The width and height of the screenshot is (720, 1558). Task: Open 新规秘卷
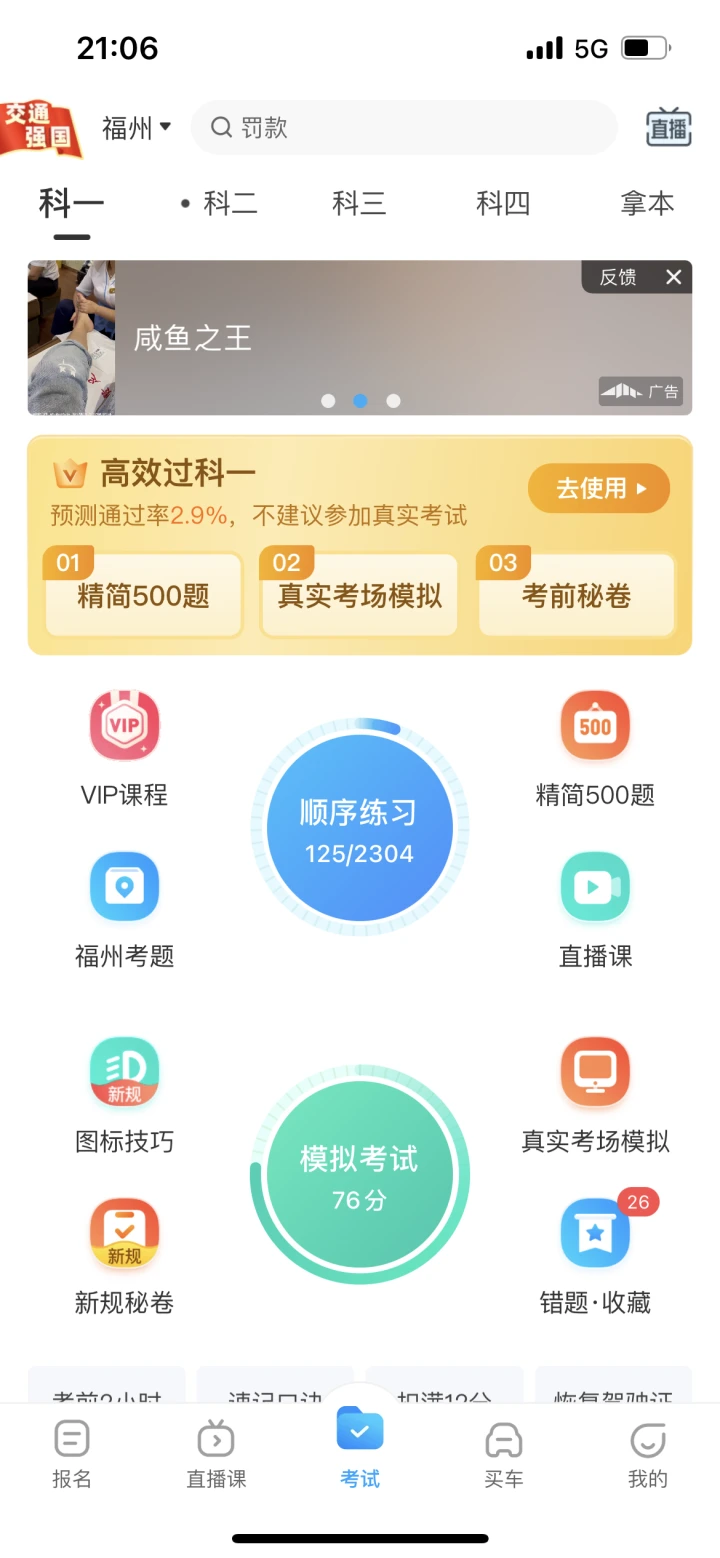[x=124, y=1254]
